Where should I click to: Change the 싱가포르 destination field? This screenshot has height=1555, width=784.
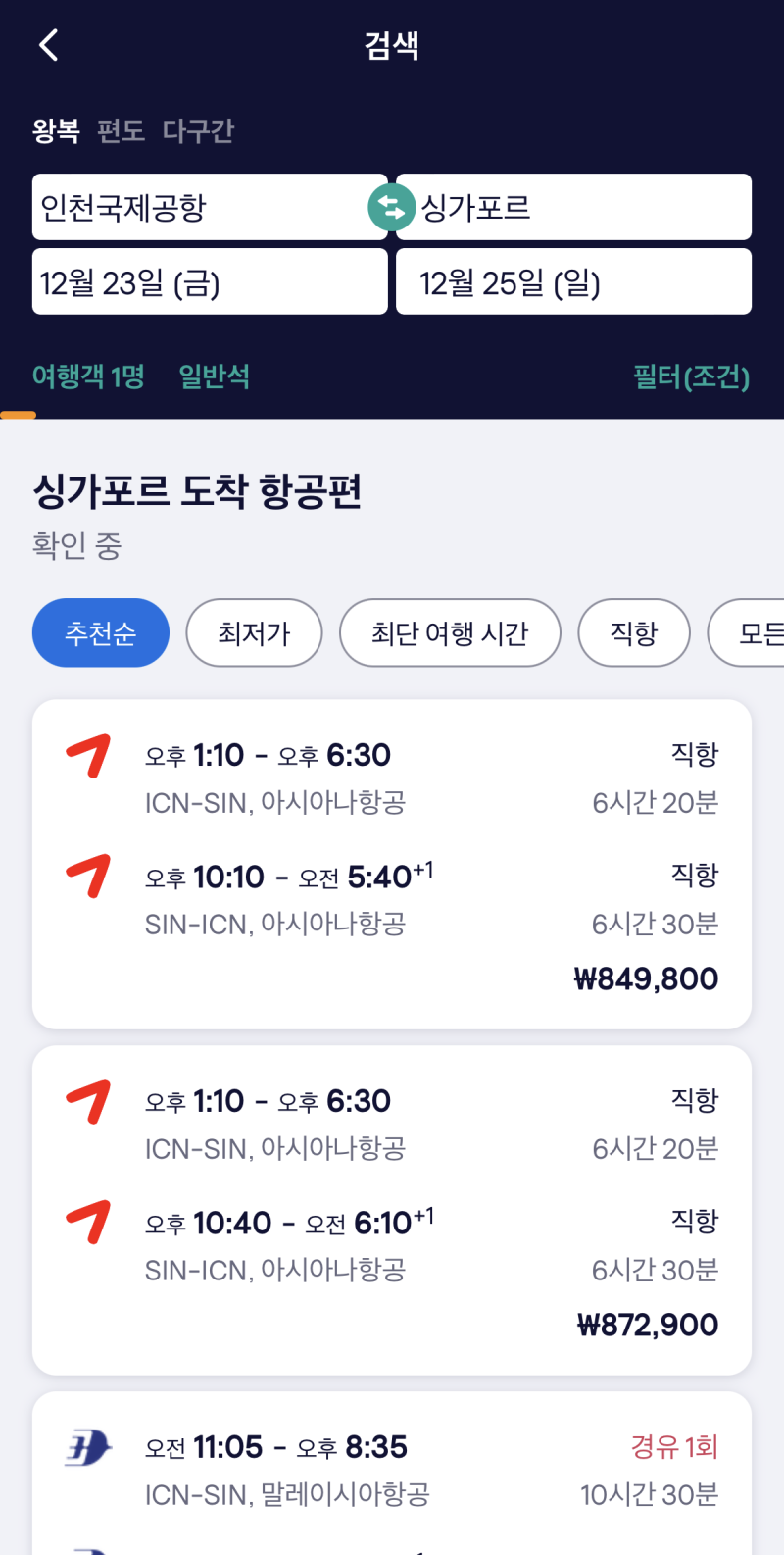[573, 207]
